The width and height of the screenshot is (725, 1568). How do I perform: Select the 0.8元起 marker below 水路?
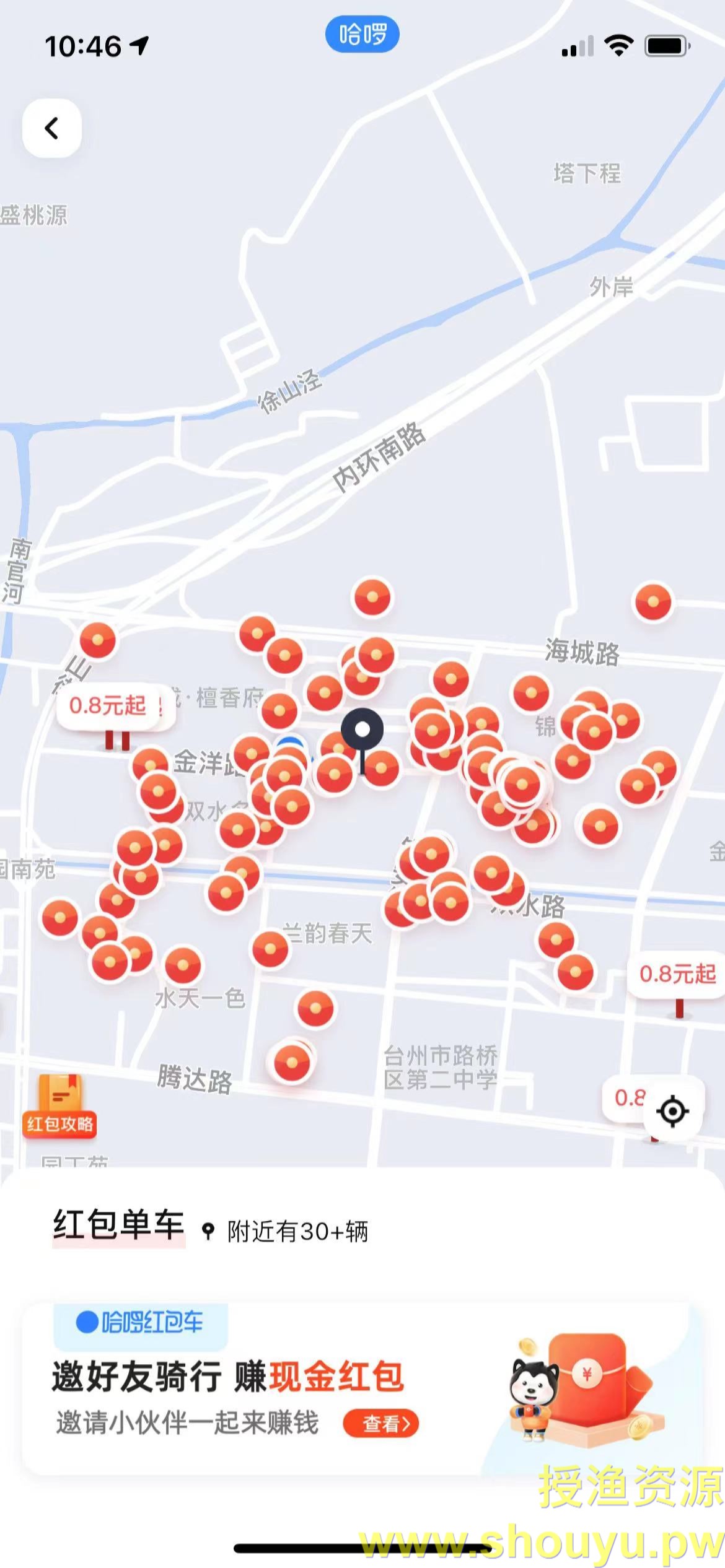[x=677, y=974]
